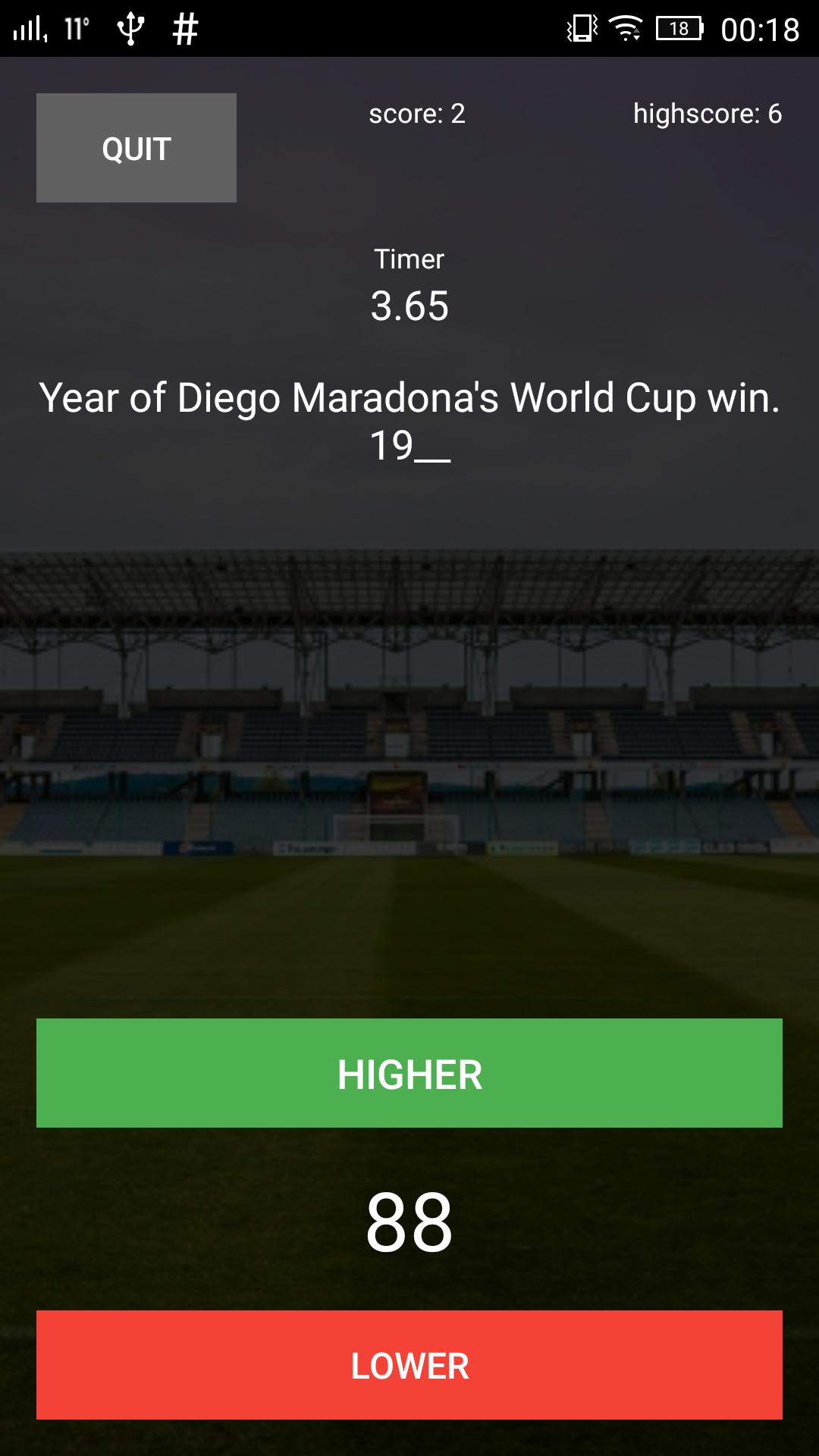Screen dimensions: 819x1456
Task: Click the cellular signal strength icon
Action: click(30, 27)
